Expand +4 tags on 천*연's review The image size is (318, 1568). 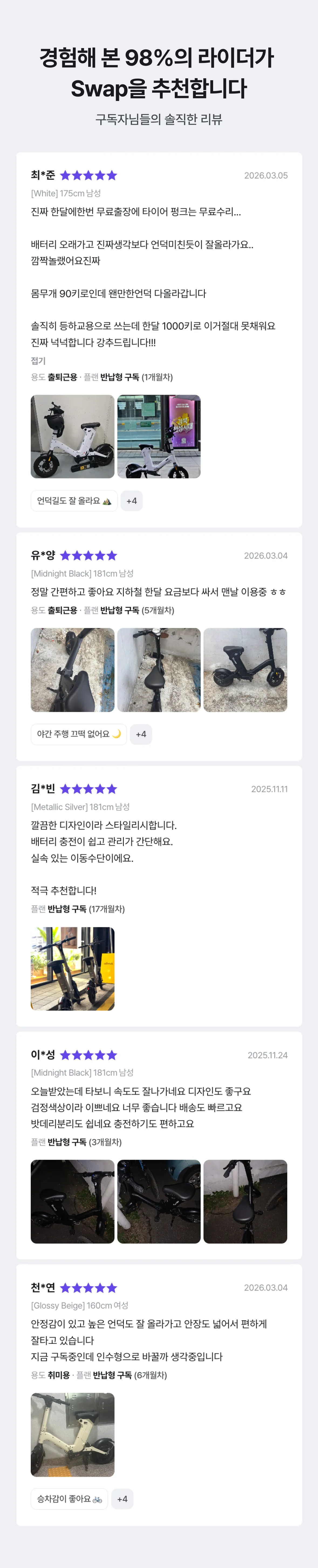(x=122, y=1499)
